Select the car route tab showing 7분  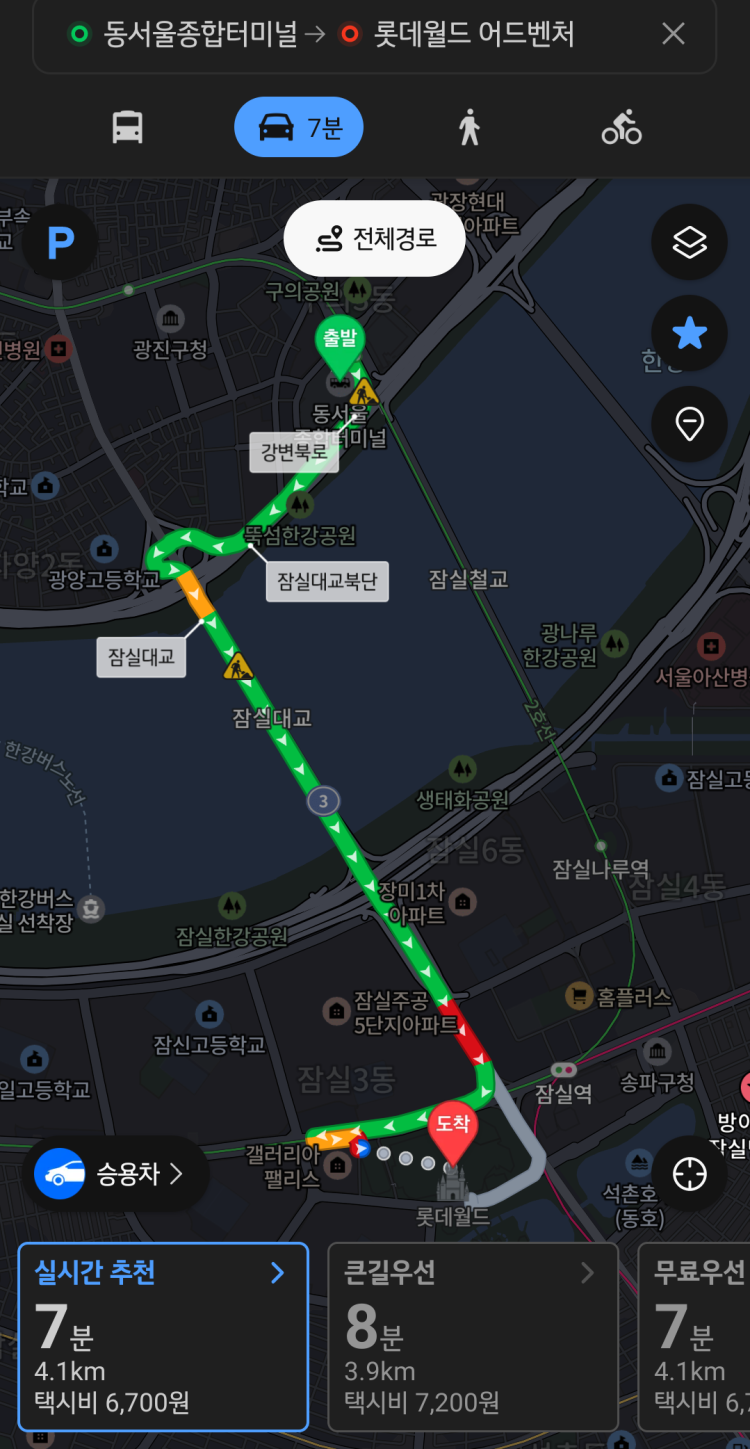point(298,128)
